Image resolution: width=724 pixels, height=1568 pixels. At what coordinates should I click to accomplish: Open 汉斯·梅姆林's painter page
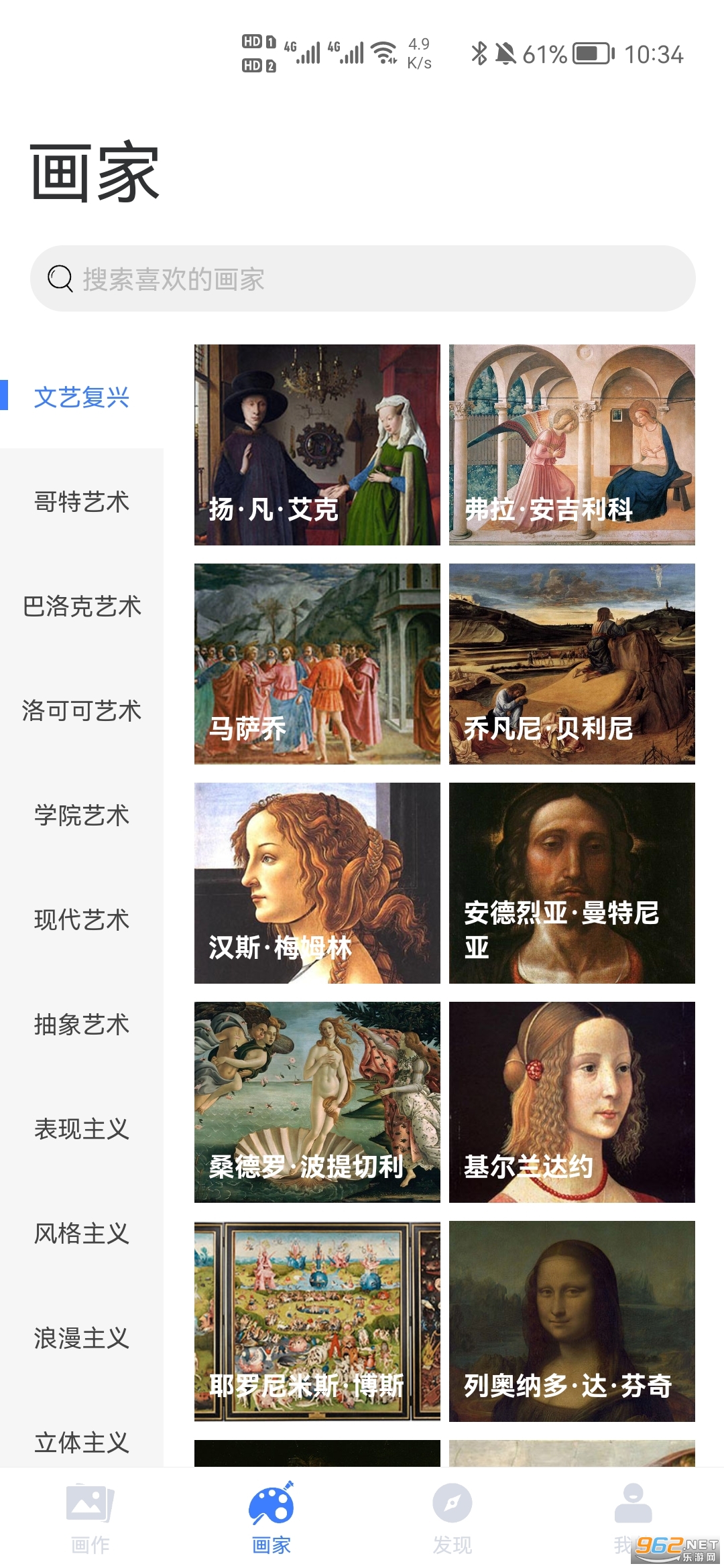(x=317, y=883)
